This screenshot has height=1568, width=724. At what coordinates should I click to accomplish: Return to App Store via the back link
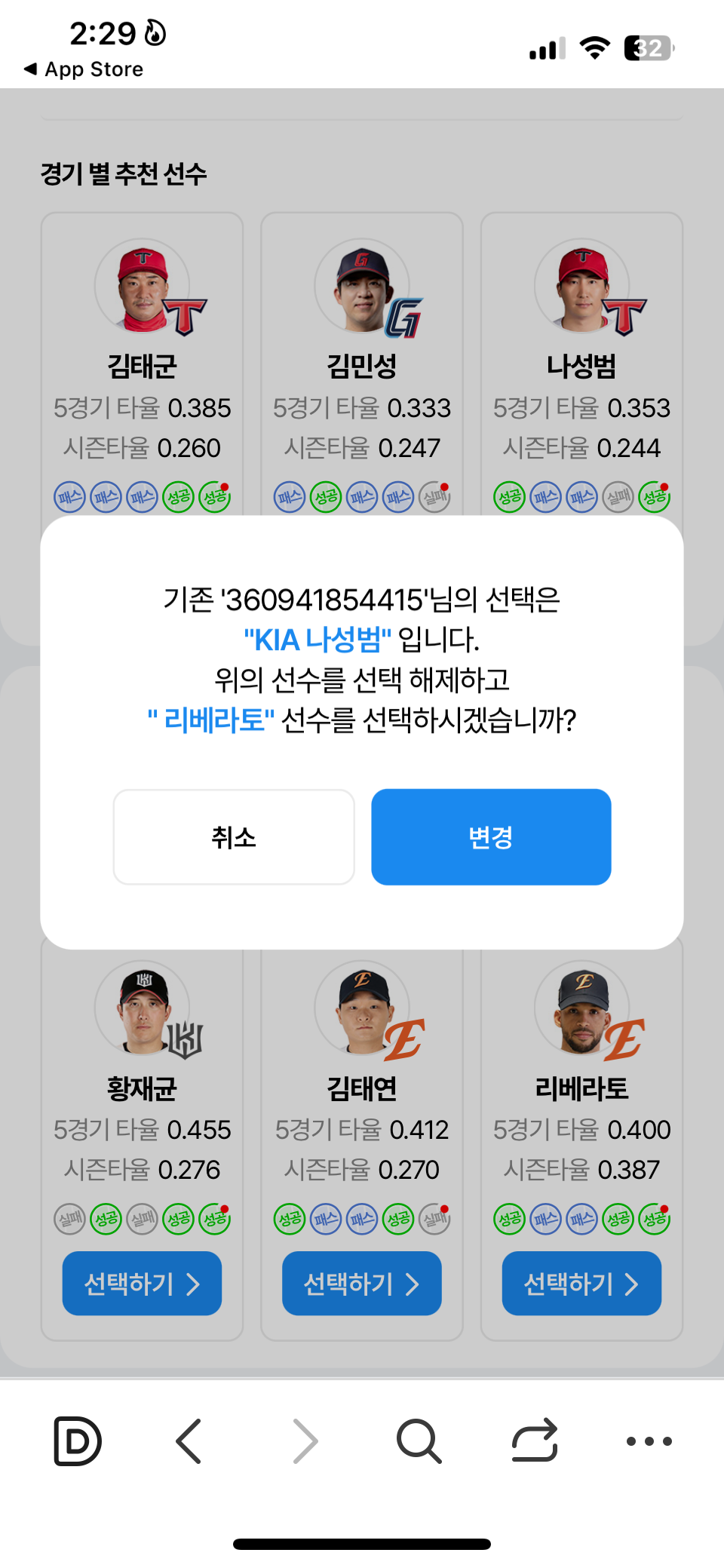[84, 69]
